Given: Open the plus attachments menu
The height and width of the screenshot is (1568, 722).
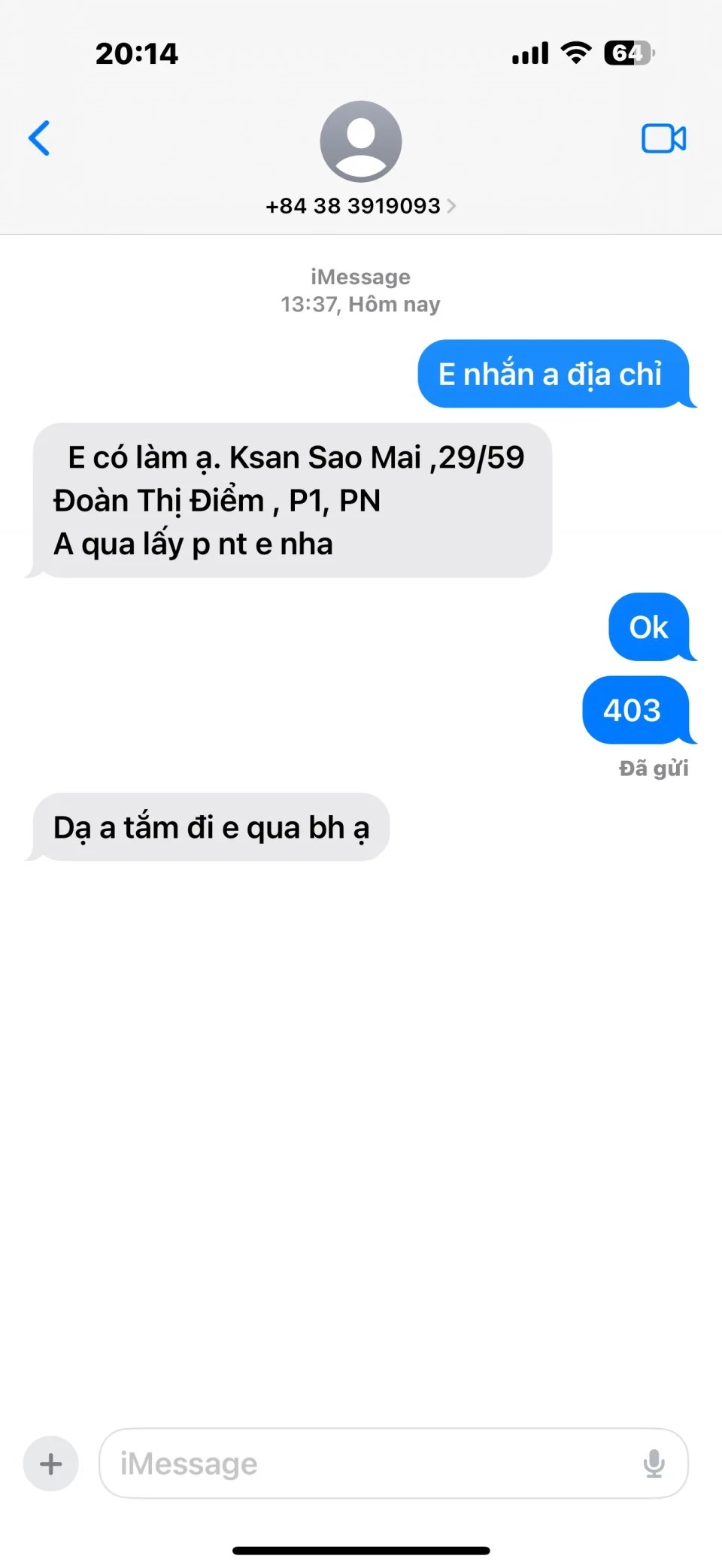Looking at the screenshot, I should point(51,1463).
